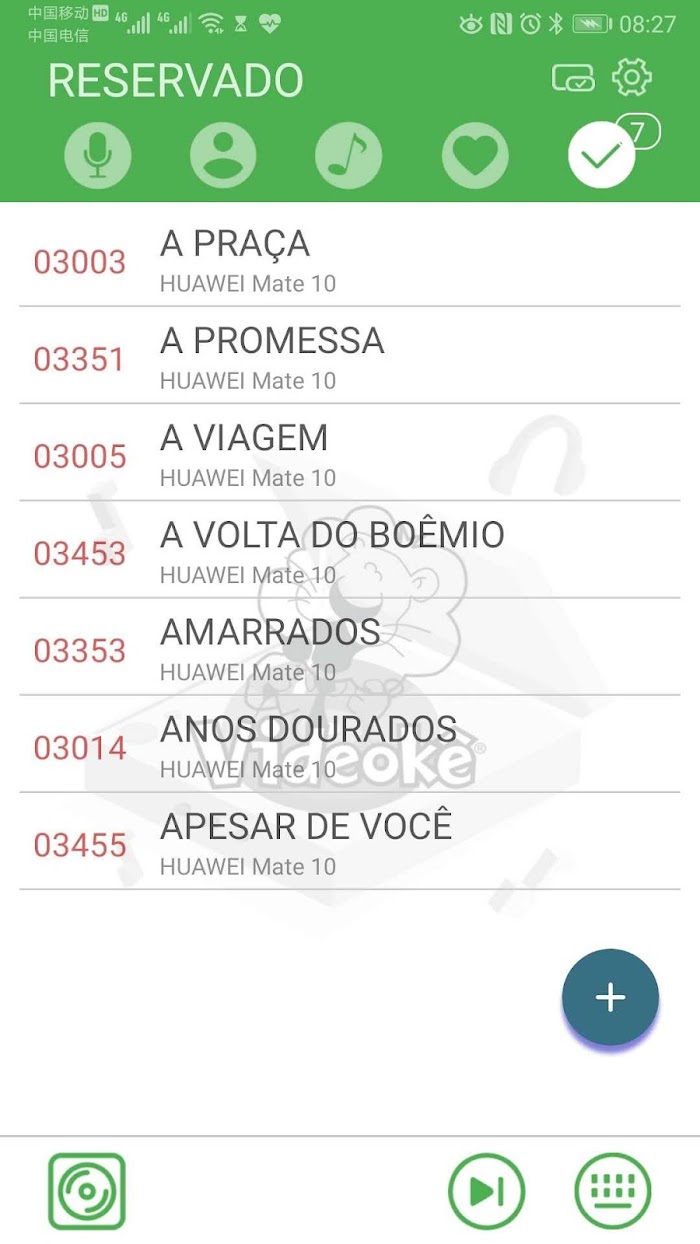Open APESAR DE VOCÊ
700x1244 pixels.
(x=350, y=841)
